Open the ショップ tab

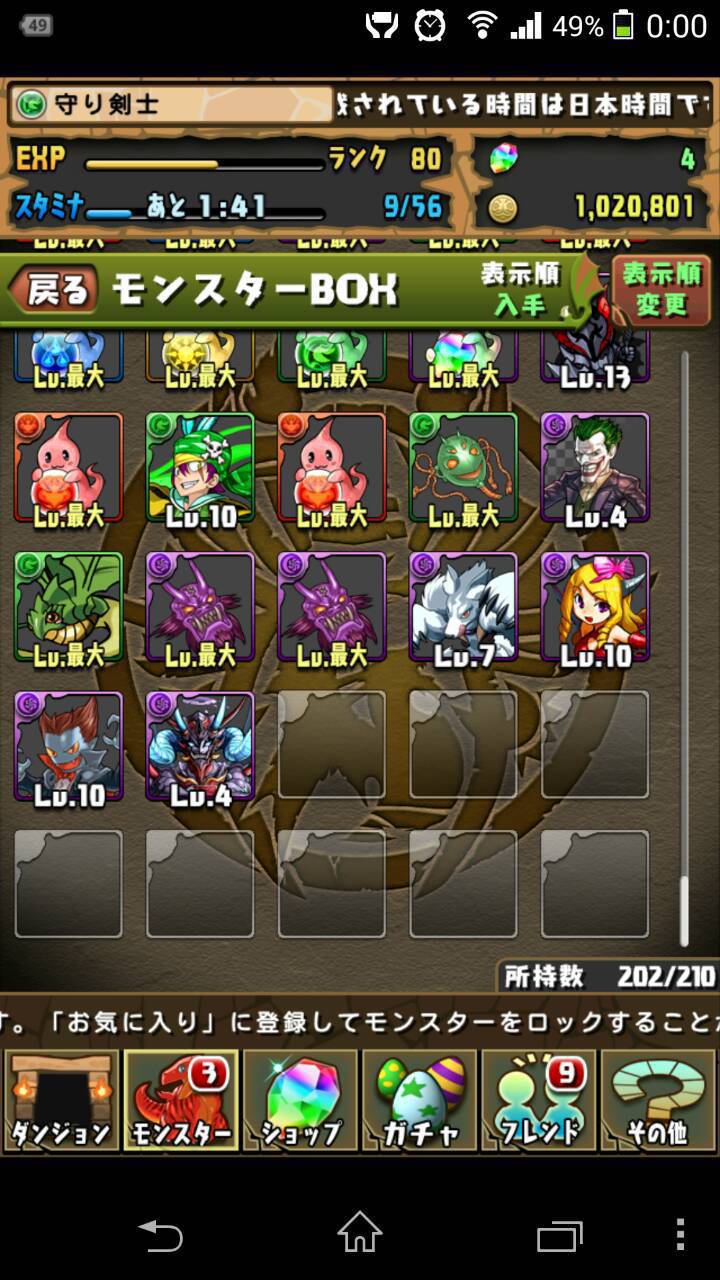(x=300, y=1100)
